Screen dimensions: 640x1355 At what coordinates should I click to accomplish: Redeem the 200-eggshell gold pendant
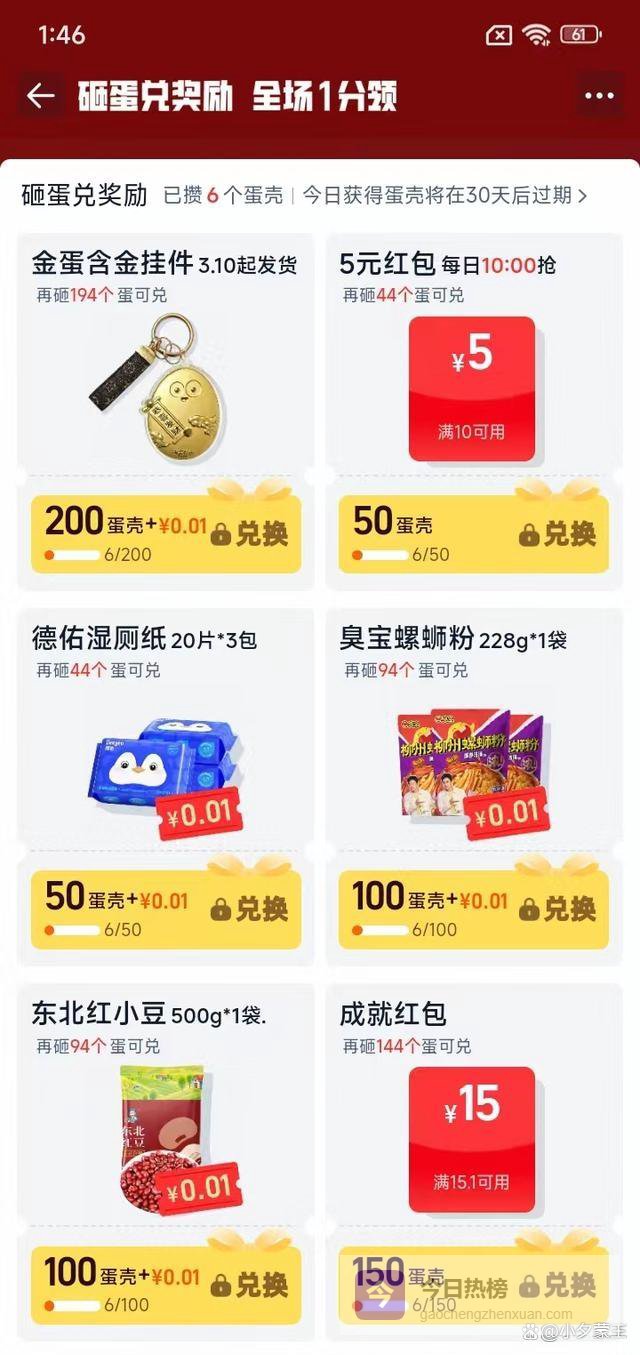250,534
